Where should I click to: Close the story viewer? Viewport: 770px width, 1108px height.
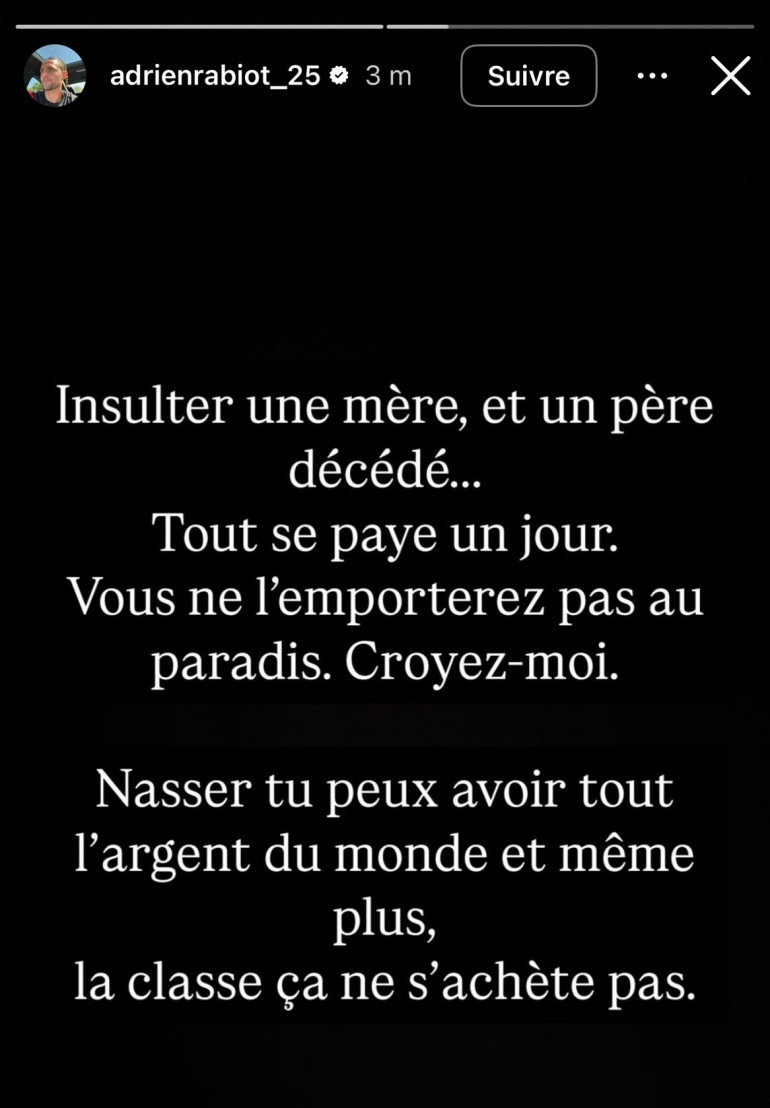tap(730, 76)
